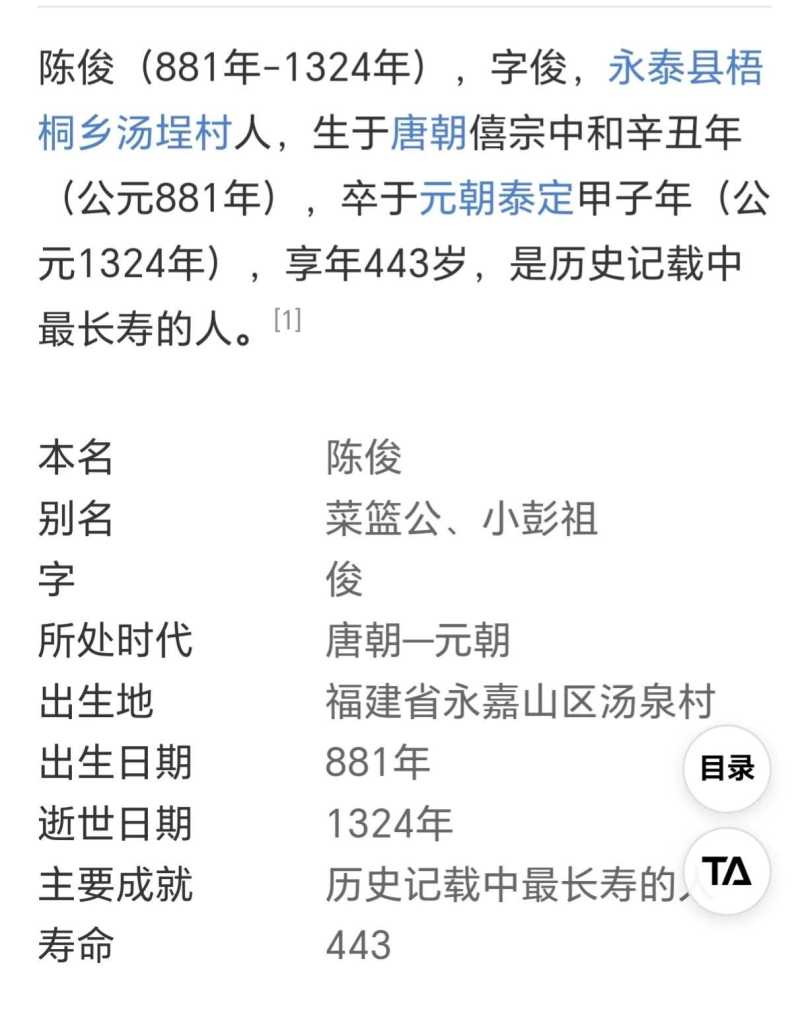Screen dimensions: 800x1027
Task: Tap the TA floating button
Action: [x=727, y=872]
